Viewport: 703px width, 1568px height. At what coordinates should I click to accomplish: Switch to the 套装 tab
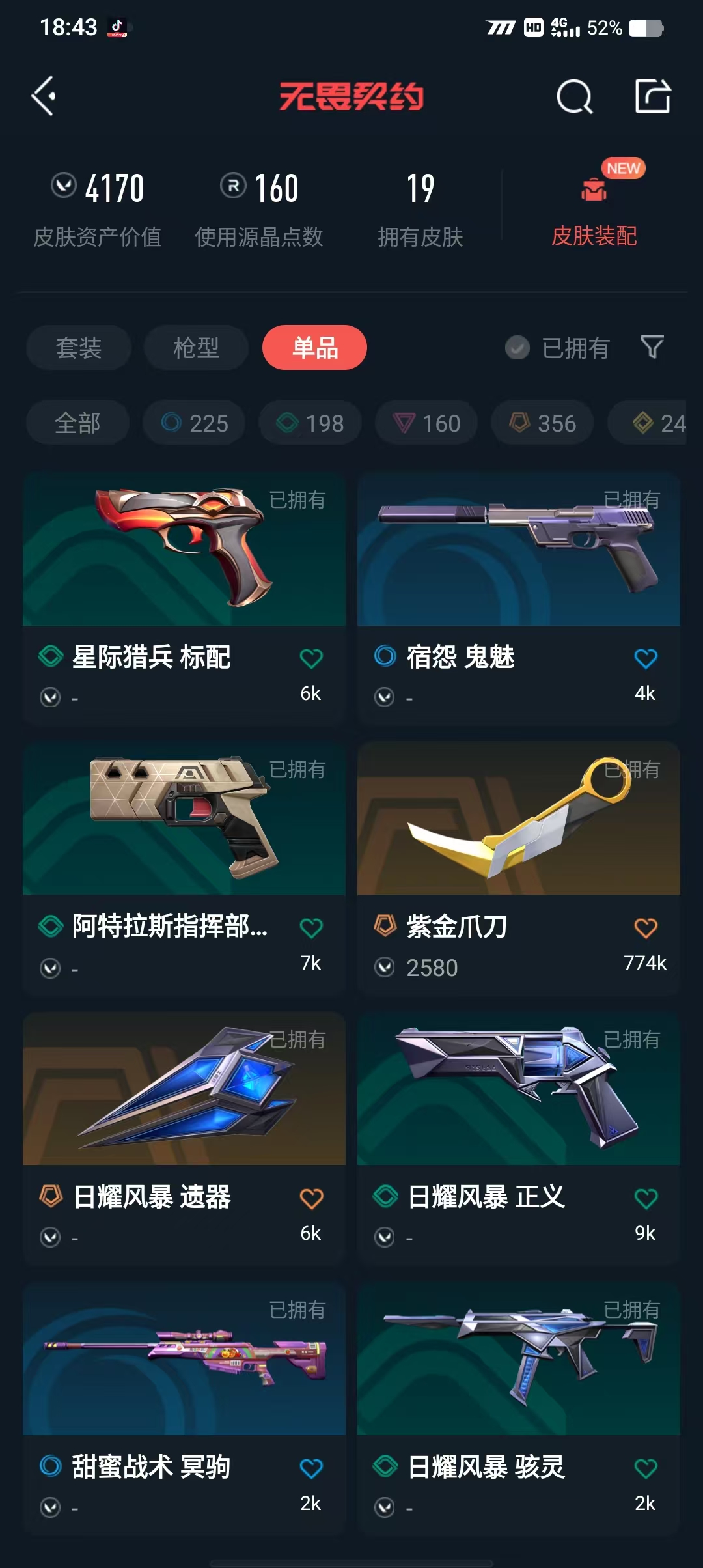pos(79,348)
